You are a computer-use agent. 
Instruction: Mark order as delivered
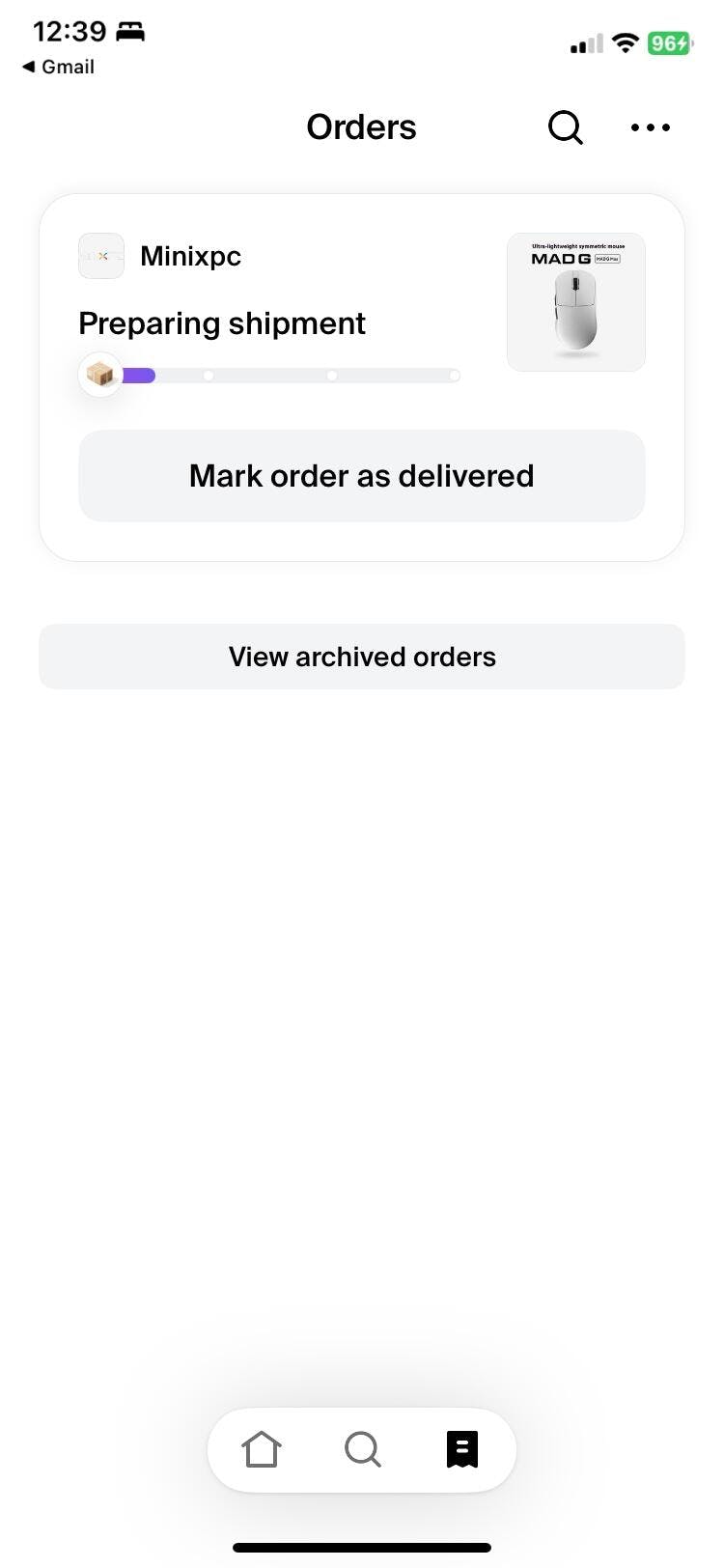[361, 476]
